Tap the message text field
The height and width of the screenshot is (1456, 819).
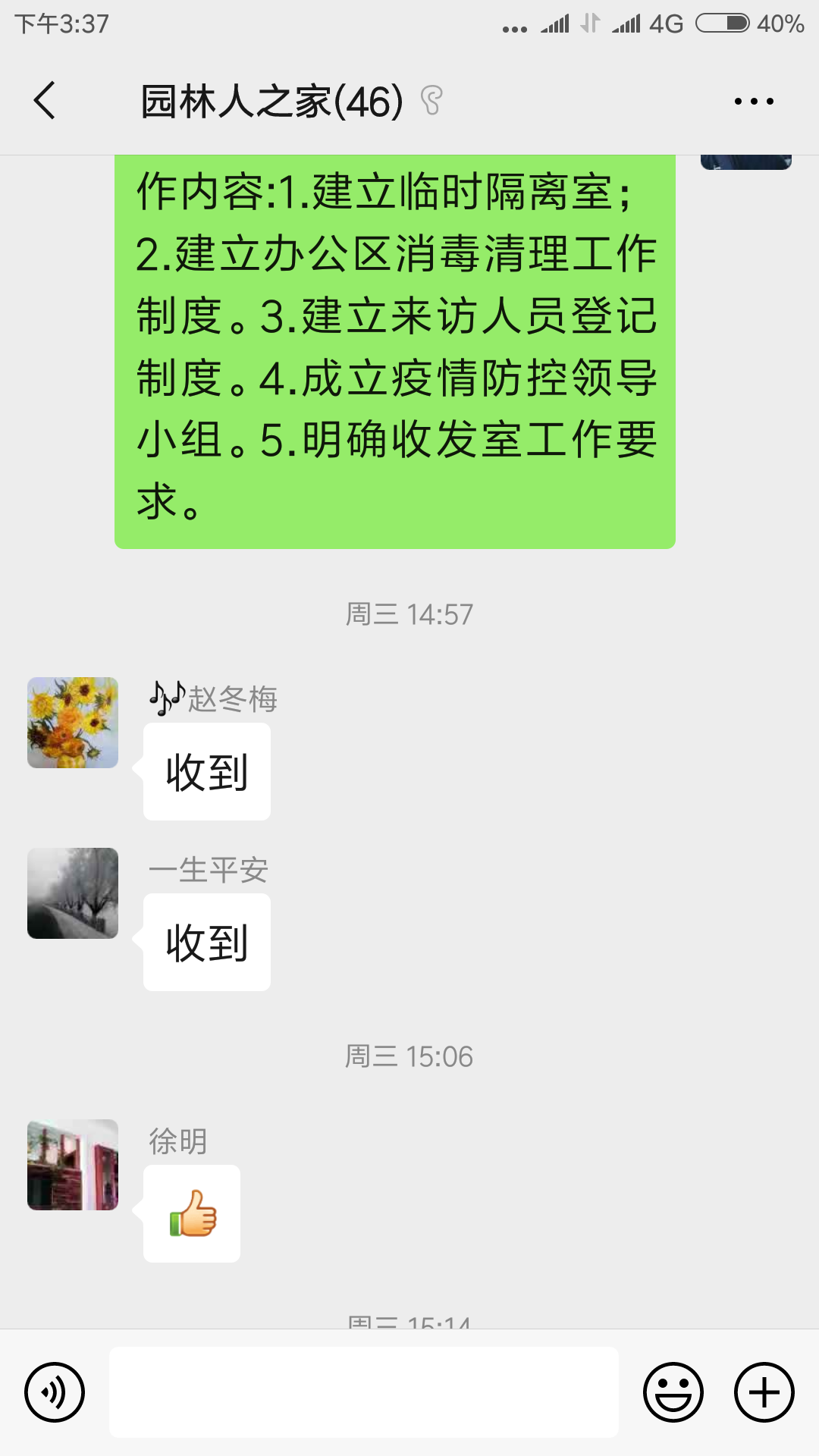click(x=364, y=1392)
